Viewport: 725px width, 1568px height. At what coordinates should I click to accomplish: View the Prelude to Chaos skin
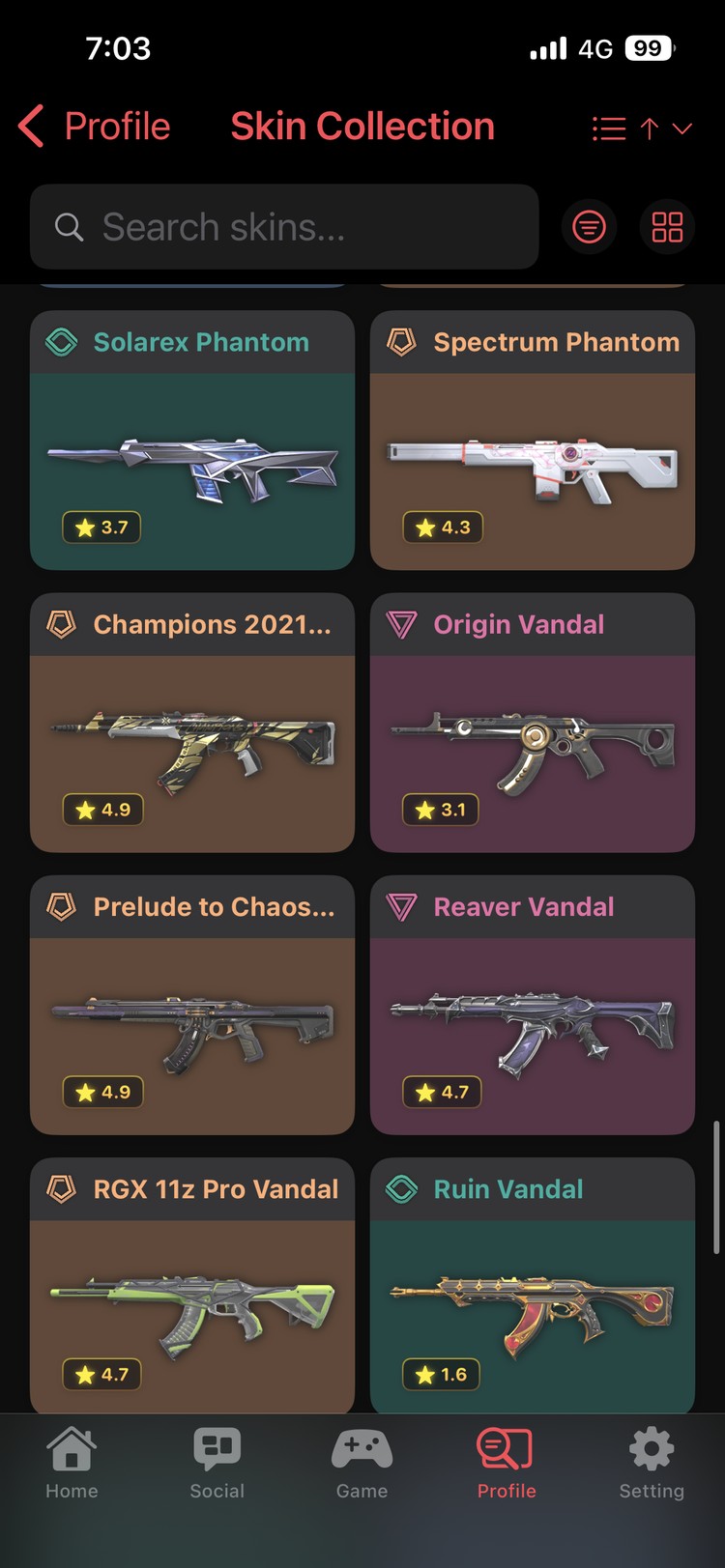tap(192, 1005)
